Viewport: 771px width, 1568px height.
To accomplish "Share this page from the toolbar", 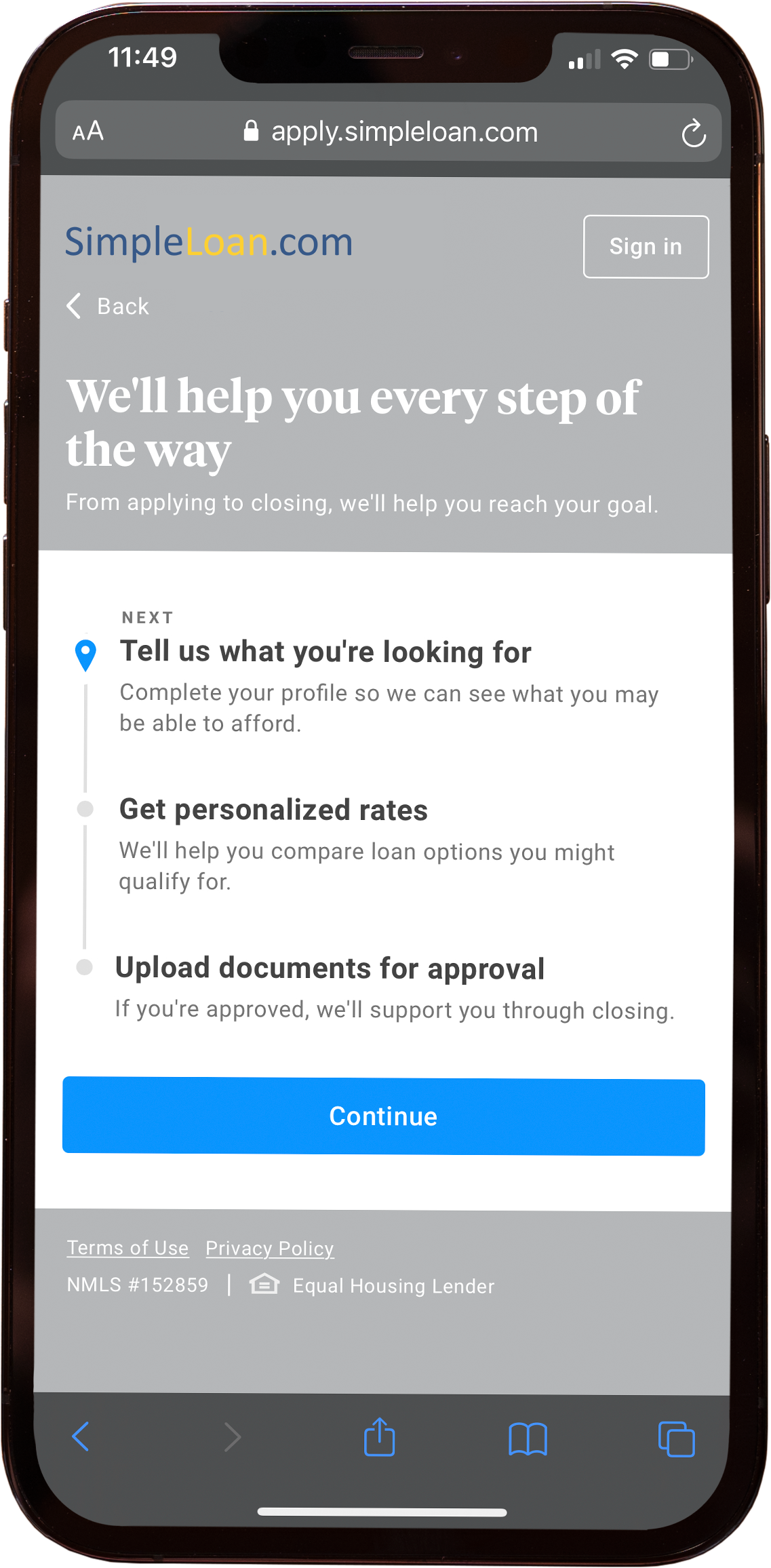I will (379, 1437).
